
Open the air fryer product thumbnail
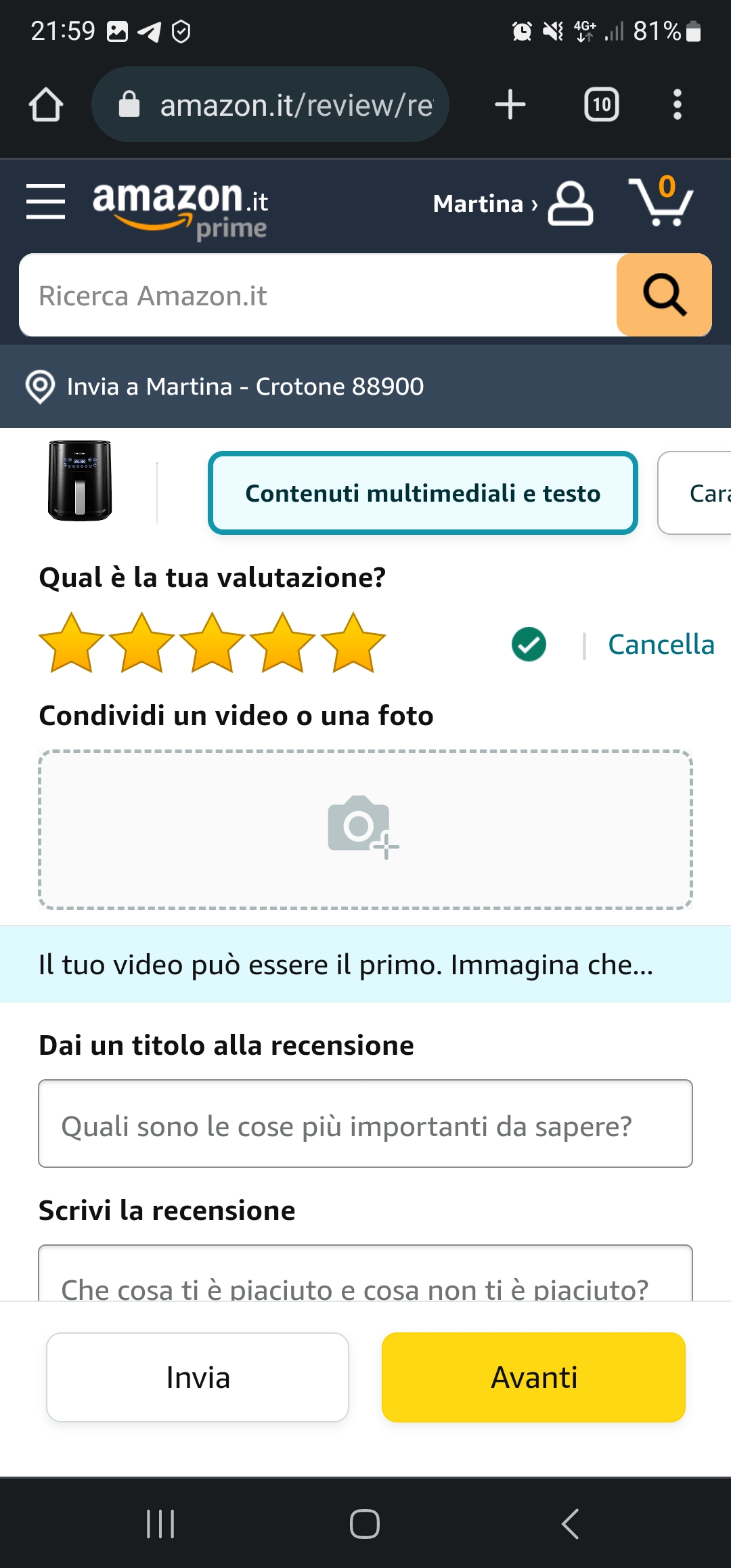click(x=80, y=481)
